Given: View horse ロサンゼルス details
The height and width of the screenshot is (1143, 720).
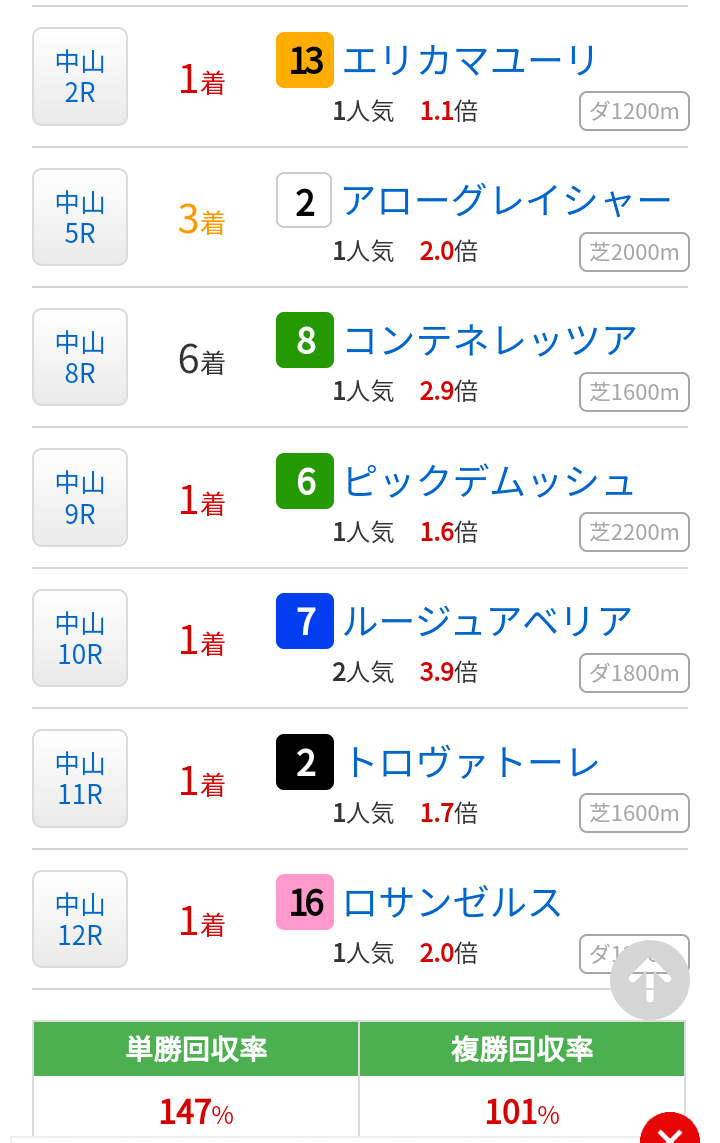Looking at the screenshot, I should pos(453,903).
